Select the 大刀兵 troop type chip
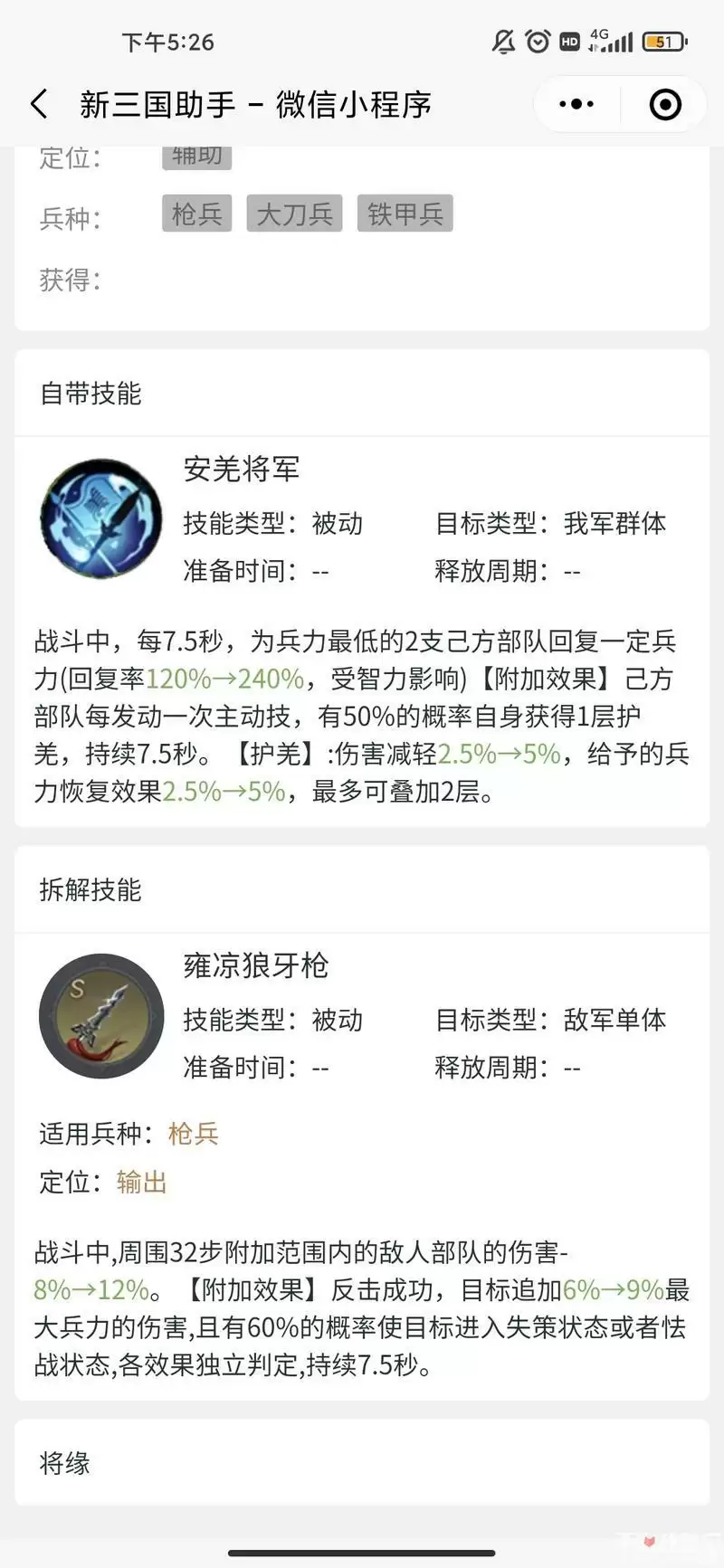 (x=294, y=214)
